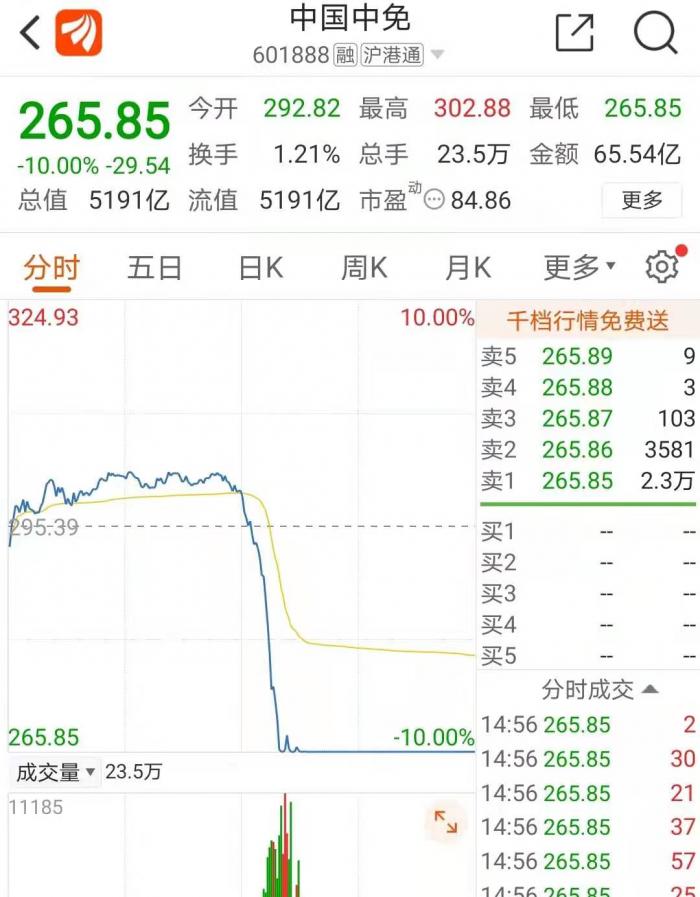Expand the stock title dropdown arrow
The width and height of the screenshot is (700, 897).
[437, 55]
